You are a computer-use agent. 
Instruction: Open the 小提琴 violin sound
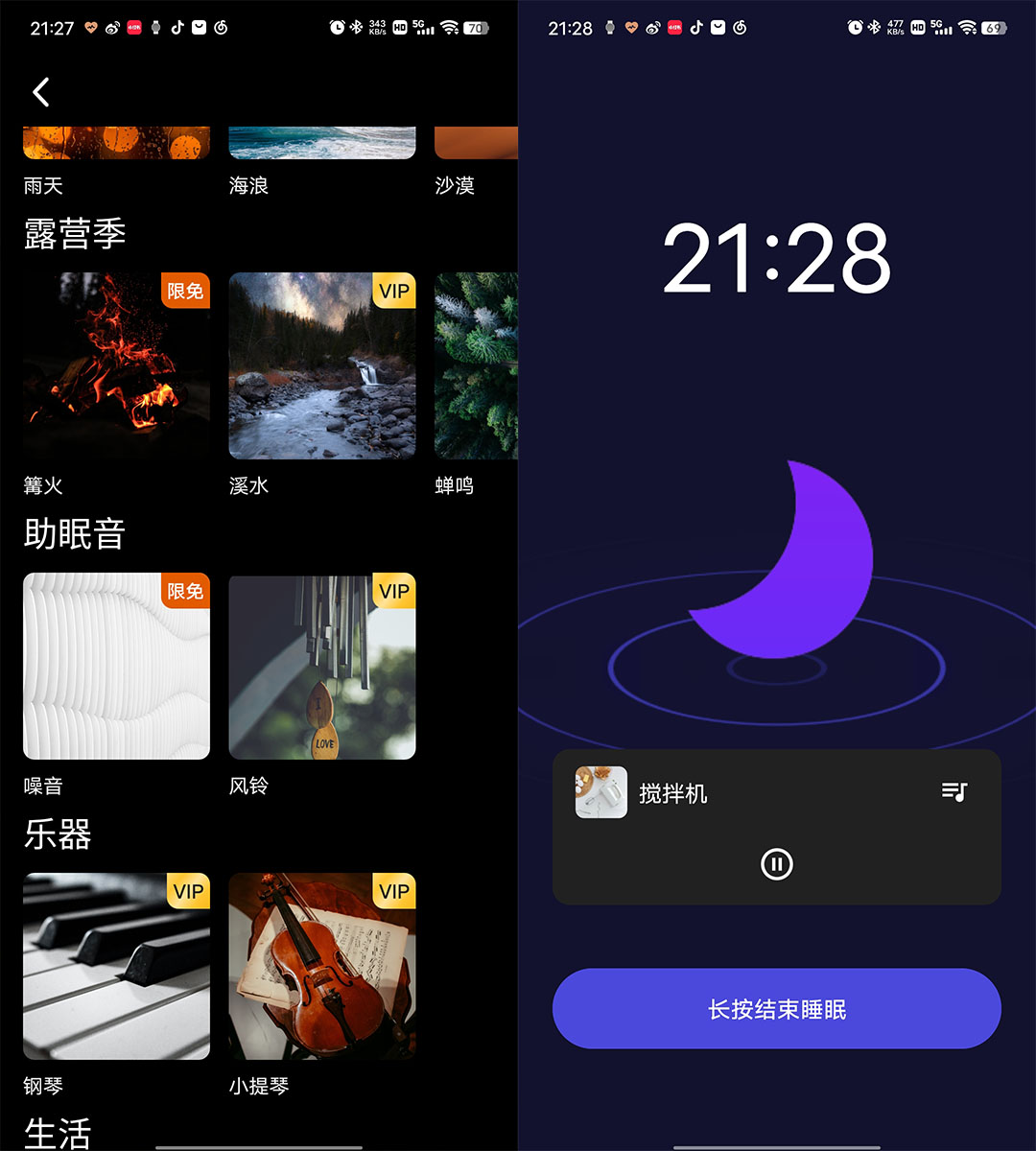(x=321, y=966)
